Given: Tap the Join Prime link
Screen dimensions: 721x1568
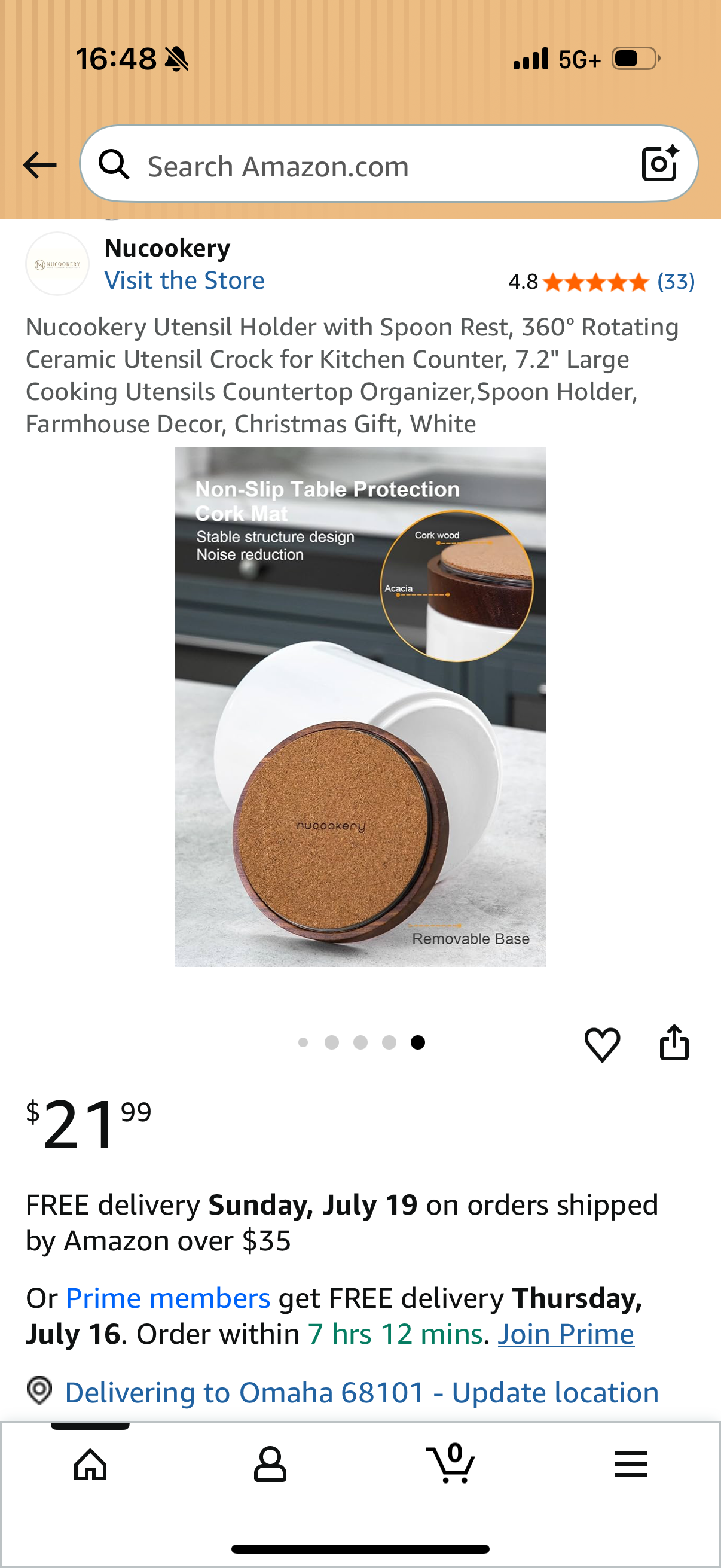Looking at the screenshot, I should coord(566,1334).
